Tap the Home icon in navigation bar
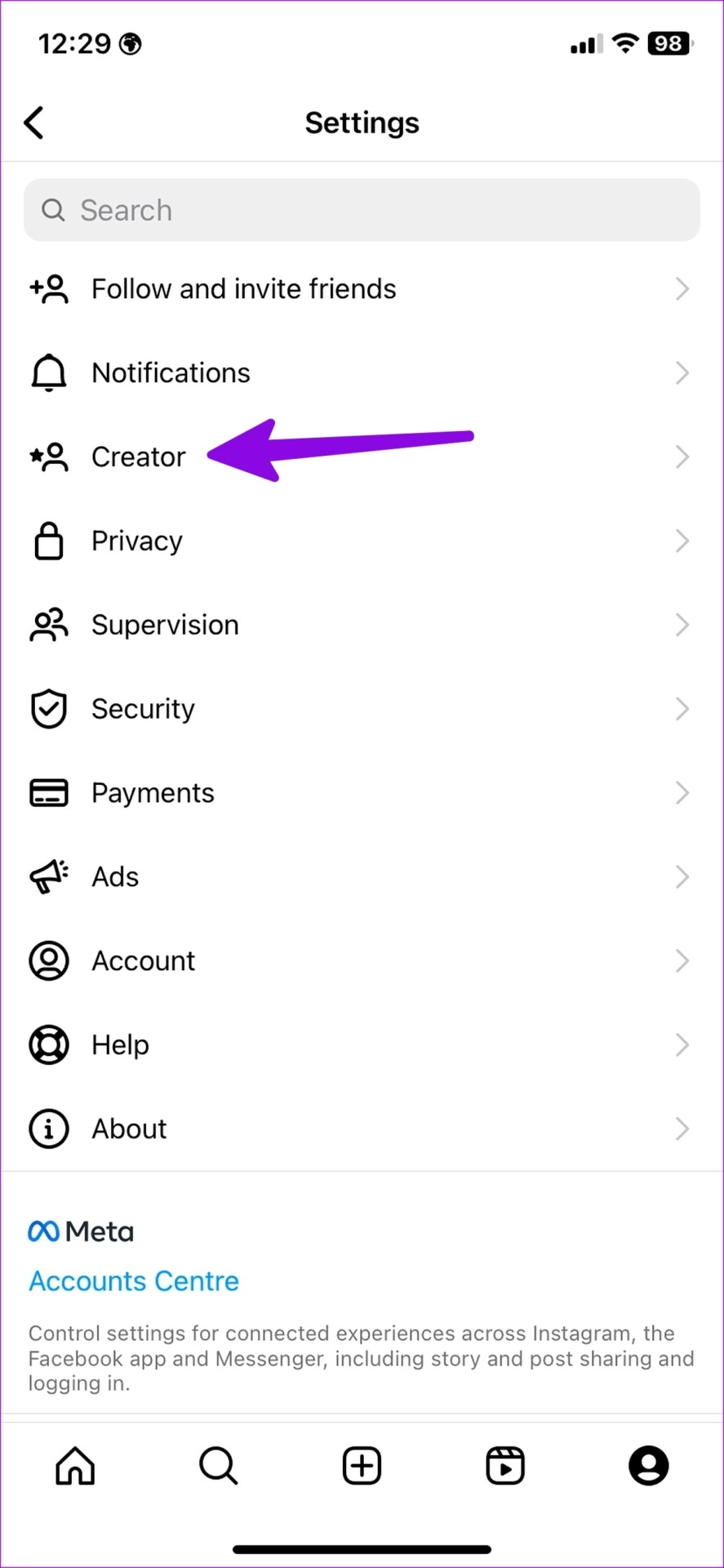This screenshot has height=1568, width=724. [74, 1465]
